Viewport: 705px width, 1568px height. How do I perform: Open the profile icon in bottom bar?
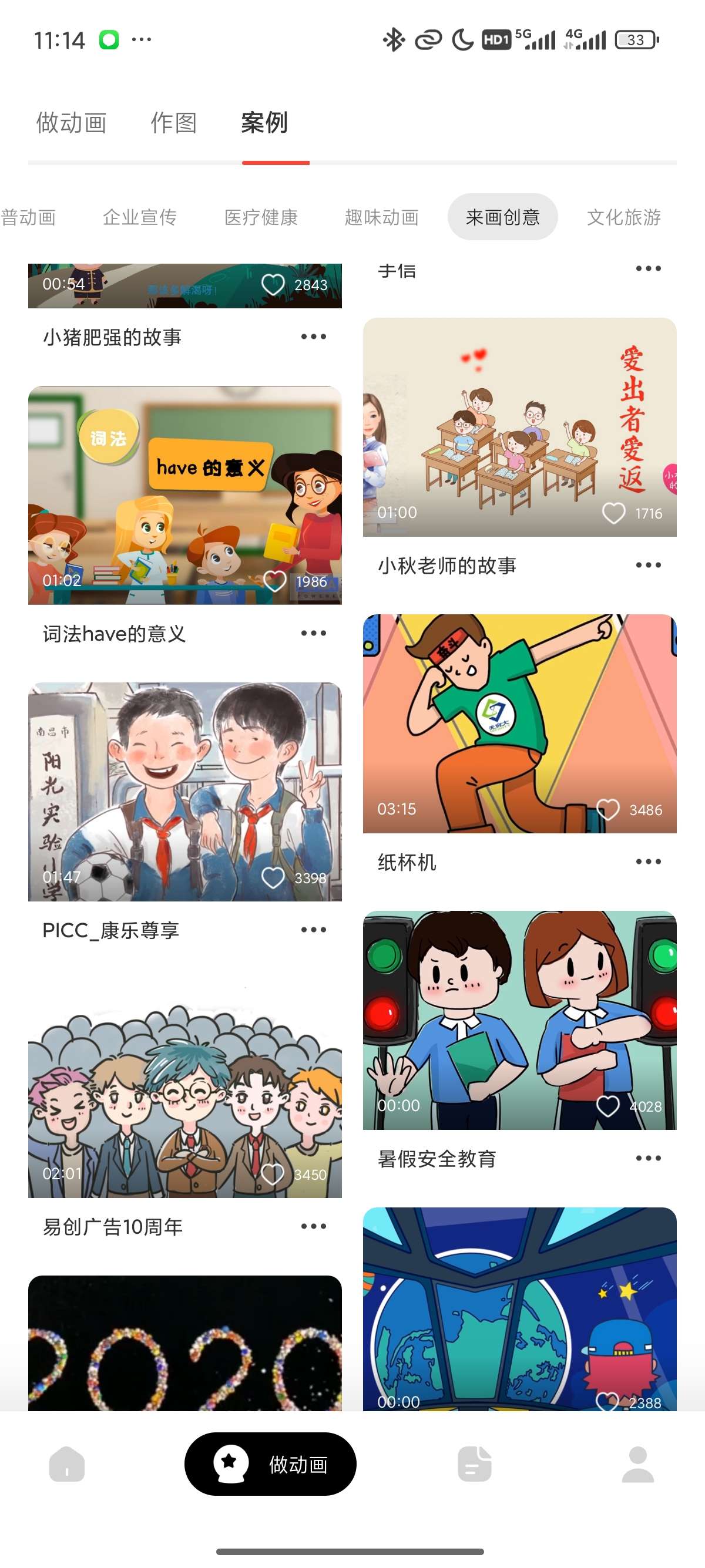pos(638,1465)
